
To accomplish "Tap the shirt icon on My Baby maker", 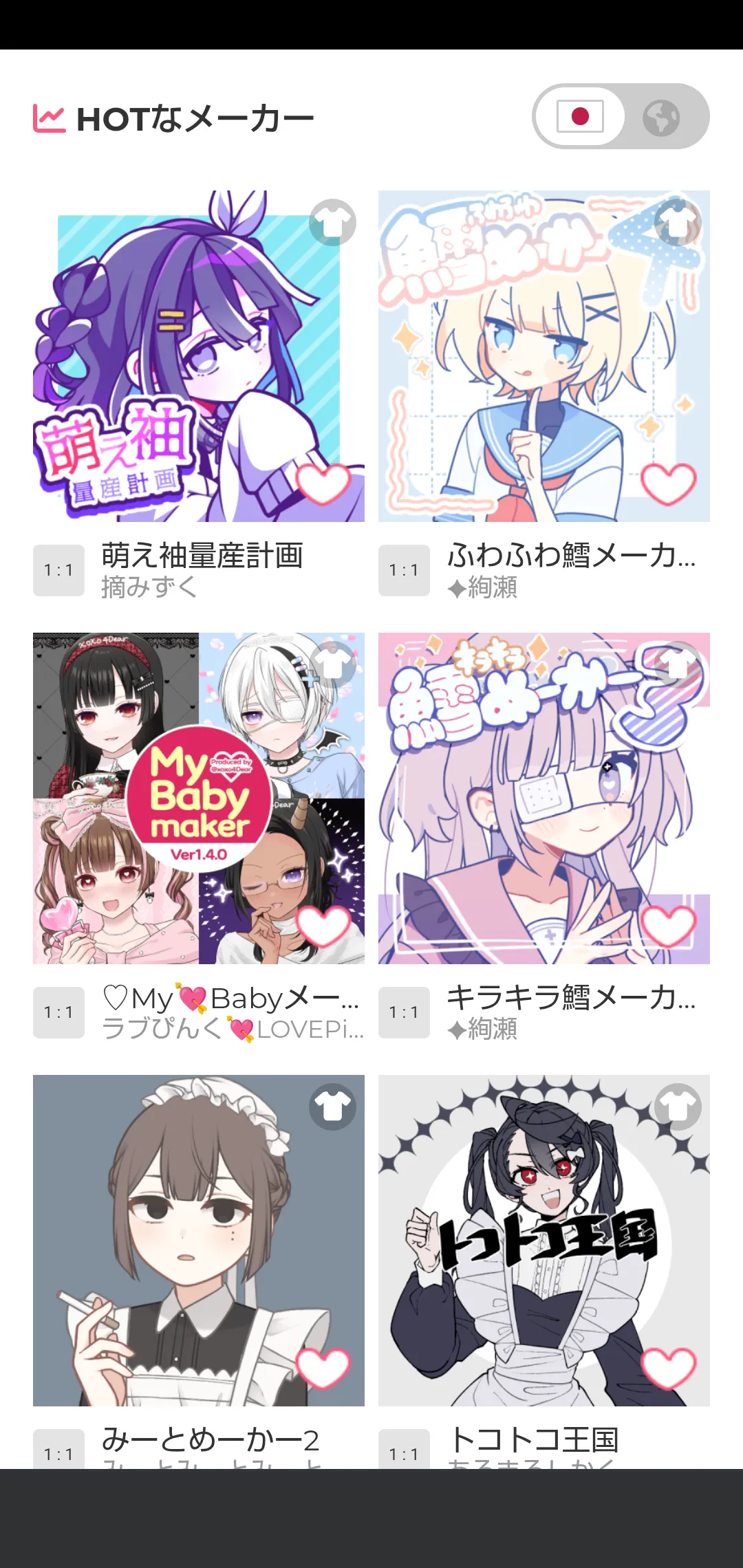I will click(332, 664).
